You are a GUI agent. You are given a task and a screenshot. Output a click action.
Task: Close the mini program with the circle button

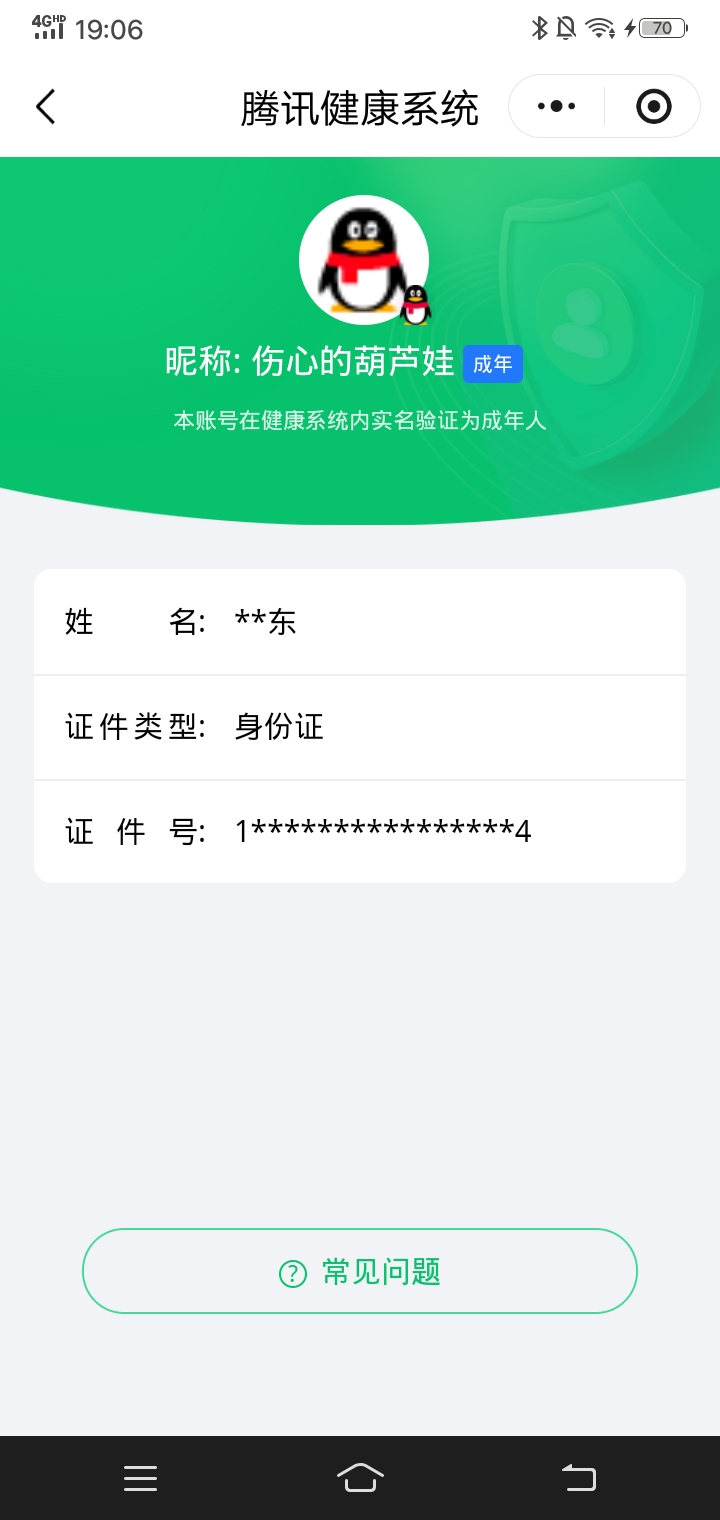654,106
